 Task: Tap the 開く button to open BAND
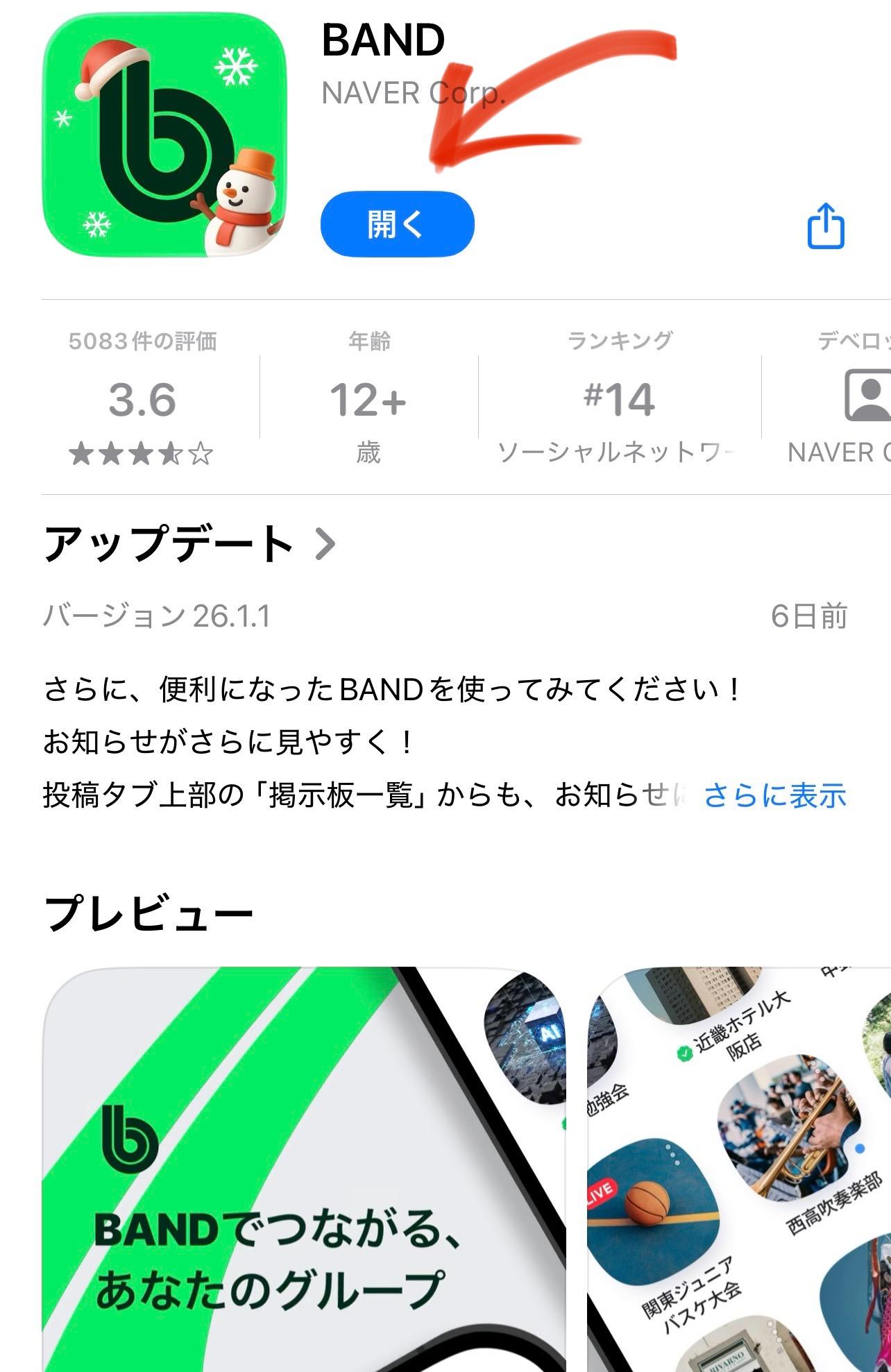397,225
